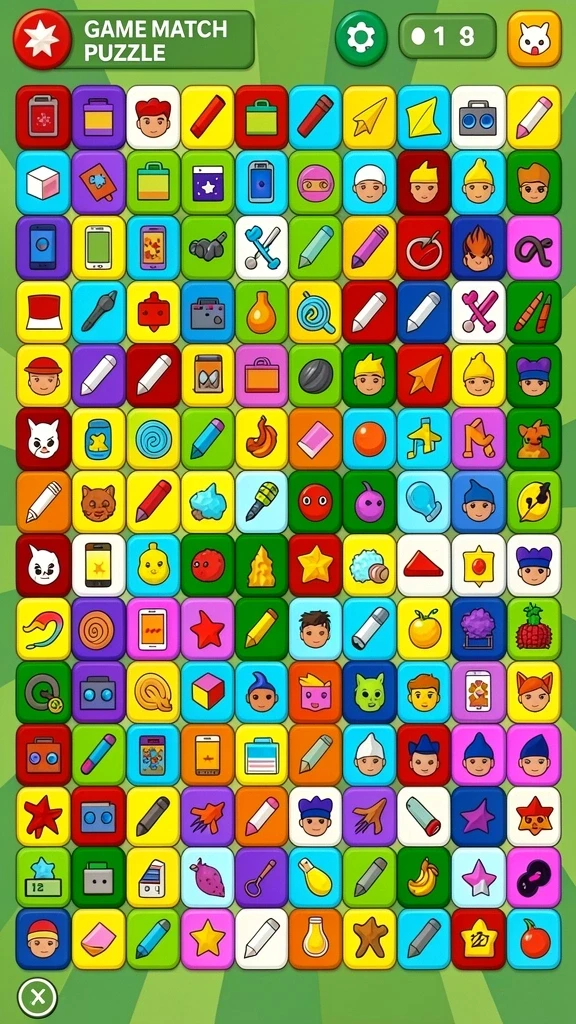Viewport: 576px width, 1024px height.
Task: Pick the yellow paper plane tile
Action: coord(370,118)
